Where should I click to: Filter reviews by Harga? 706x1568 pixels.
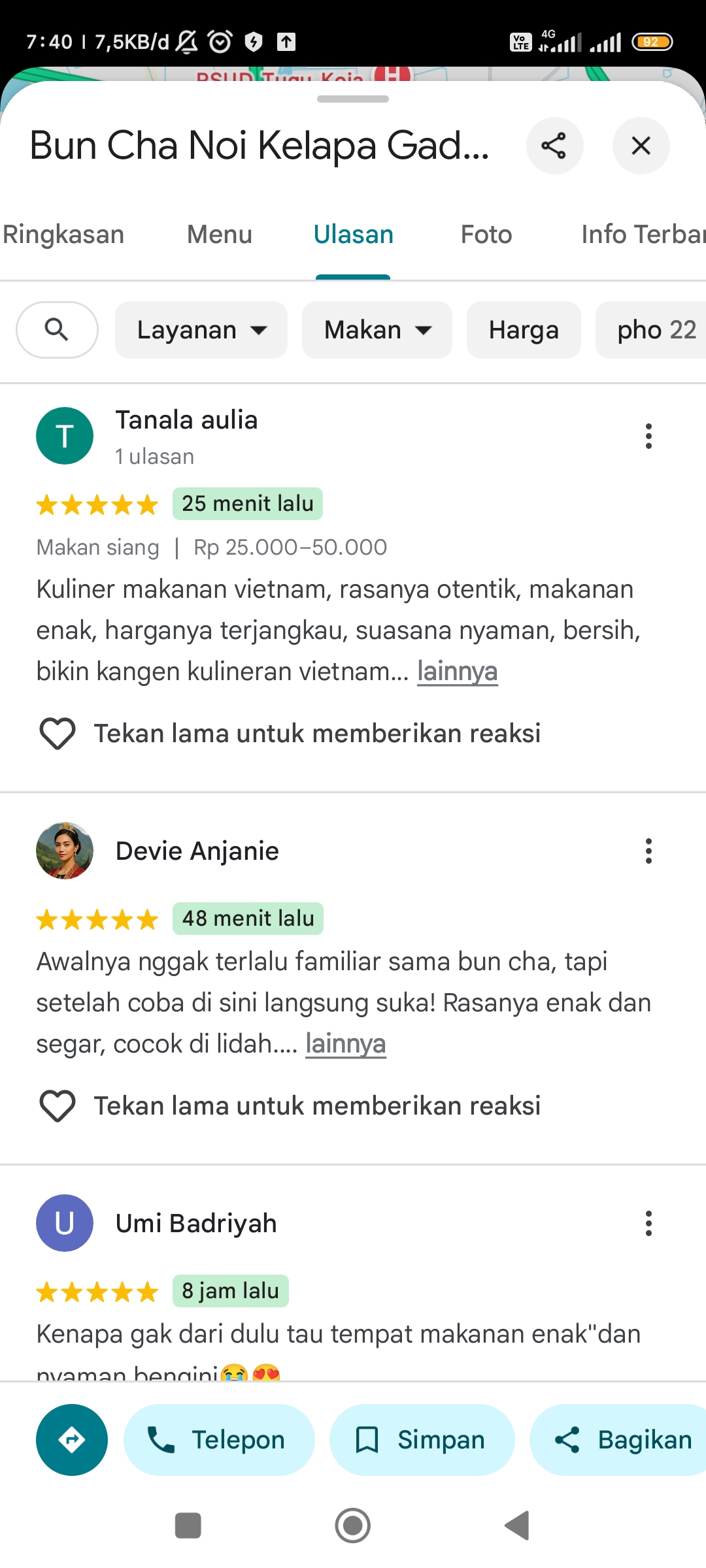click(524, 330)
